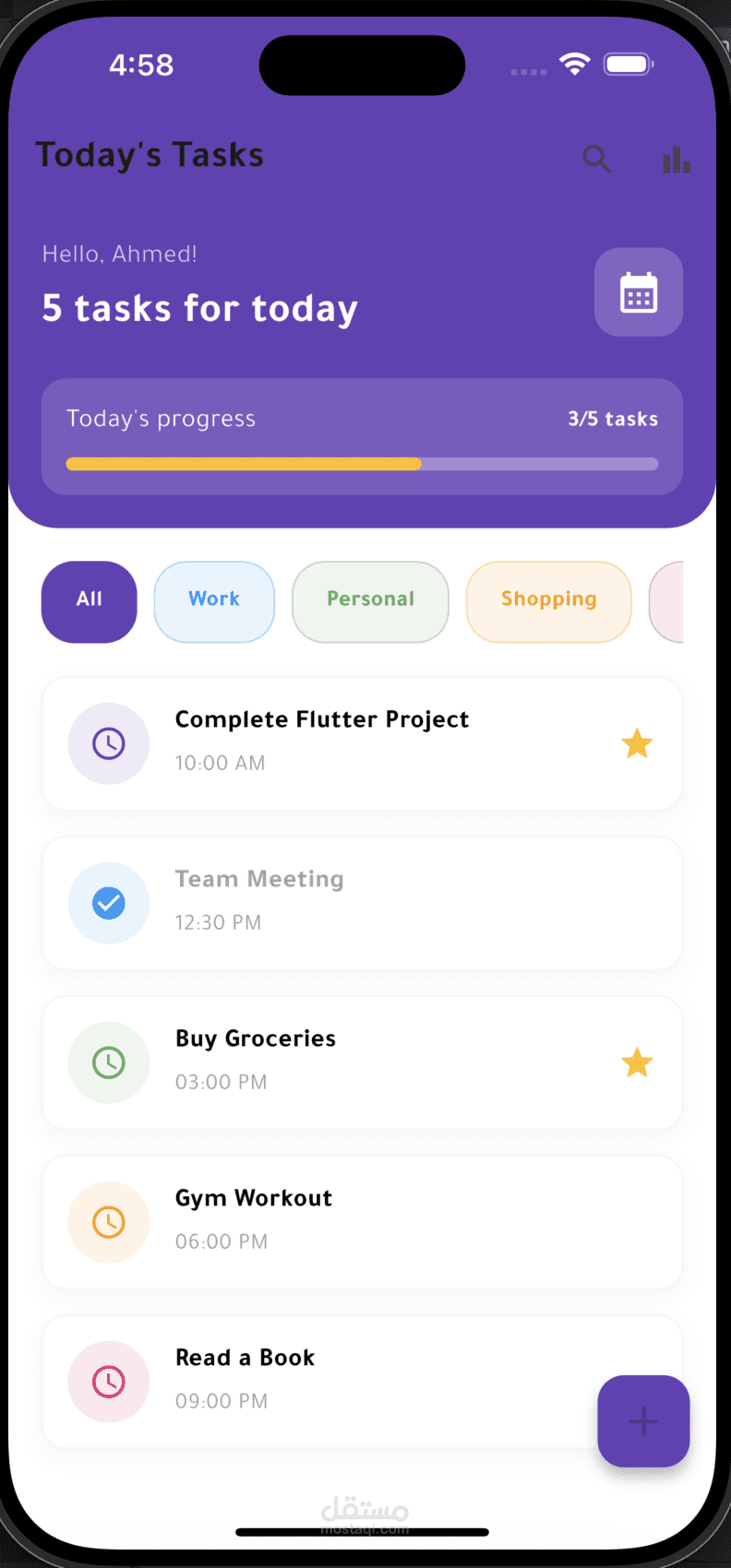The image size is (731, 1568).
Task: Click the Today's progress bar
Action: pyautogui.click(x=361, y=464)
